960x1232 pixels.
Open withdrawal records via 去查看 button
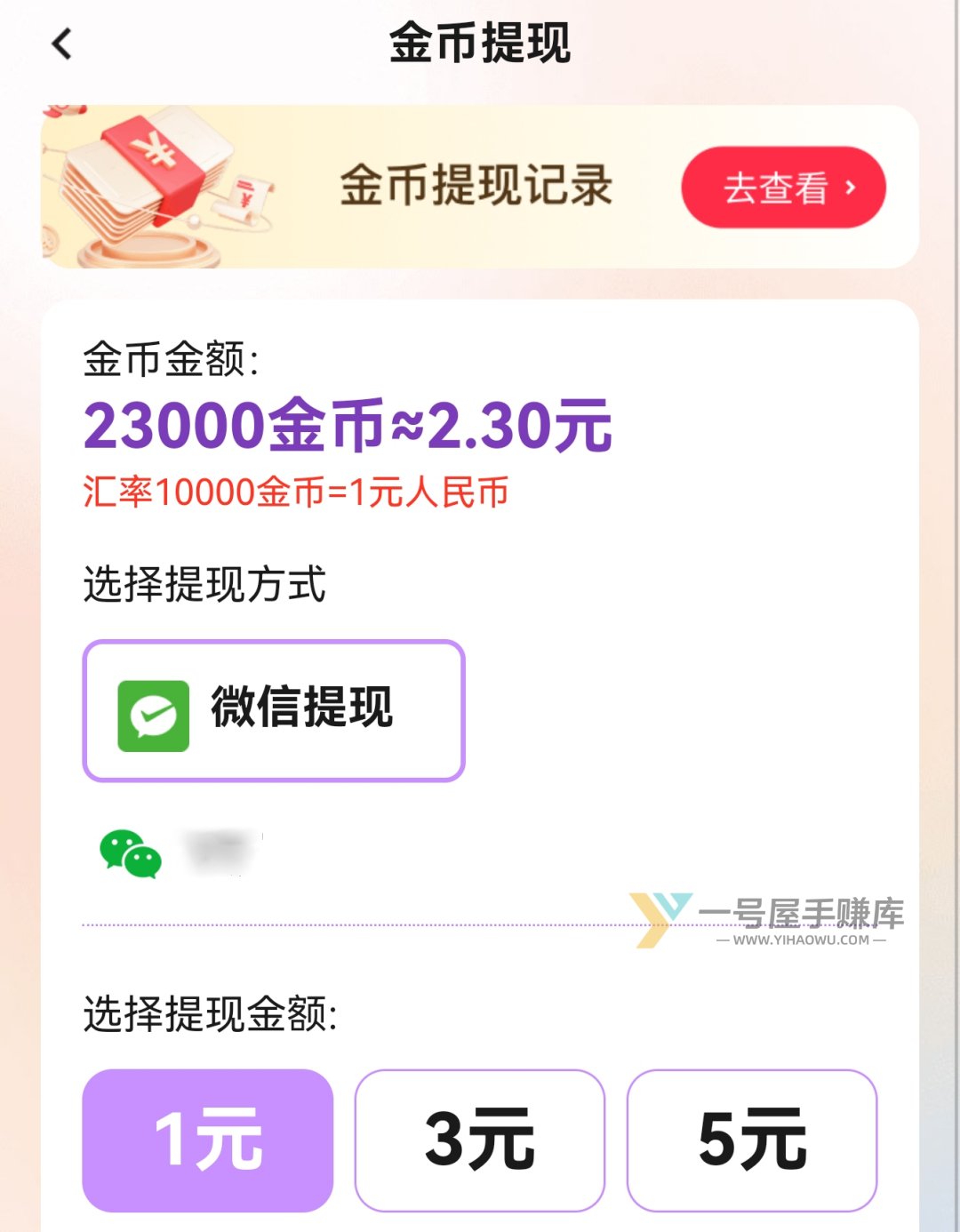pyautogui.click(x=784, y=186)
